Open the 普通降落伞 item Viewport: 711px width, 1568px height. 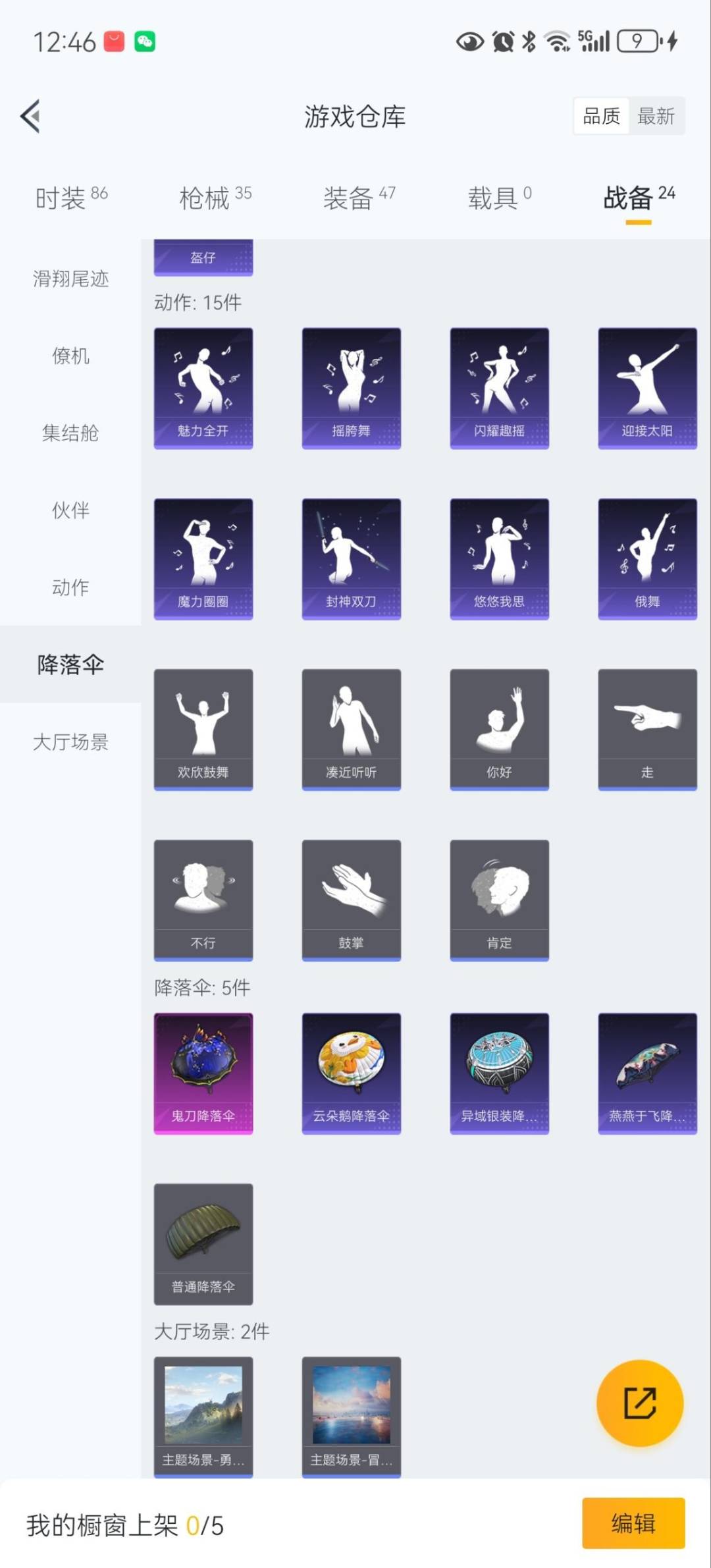(203, 1243)
